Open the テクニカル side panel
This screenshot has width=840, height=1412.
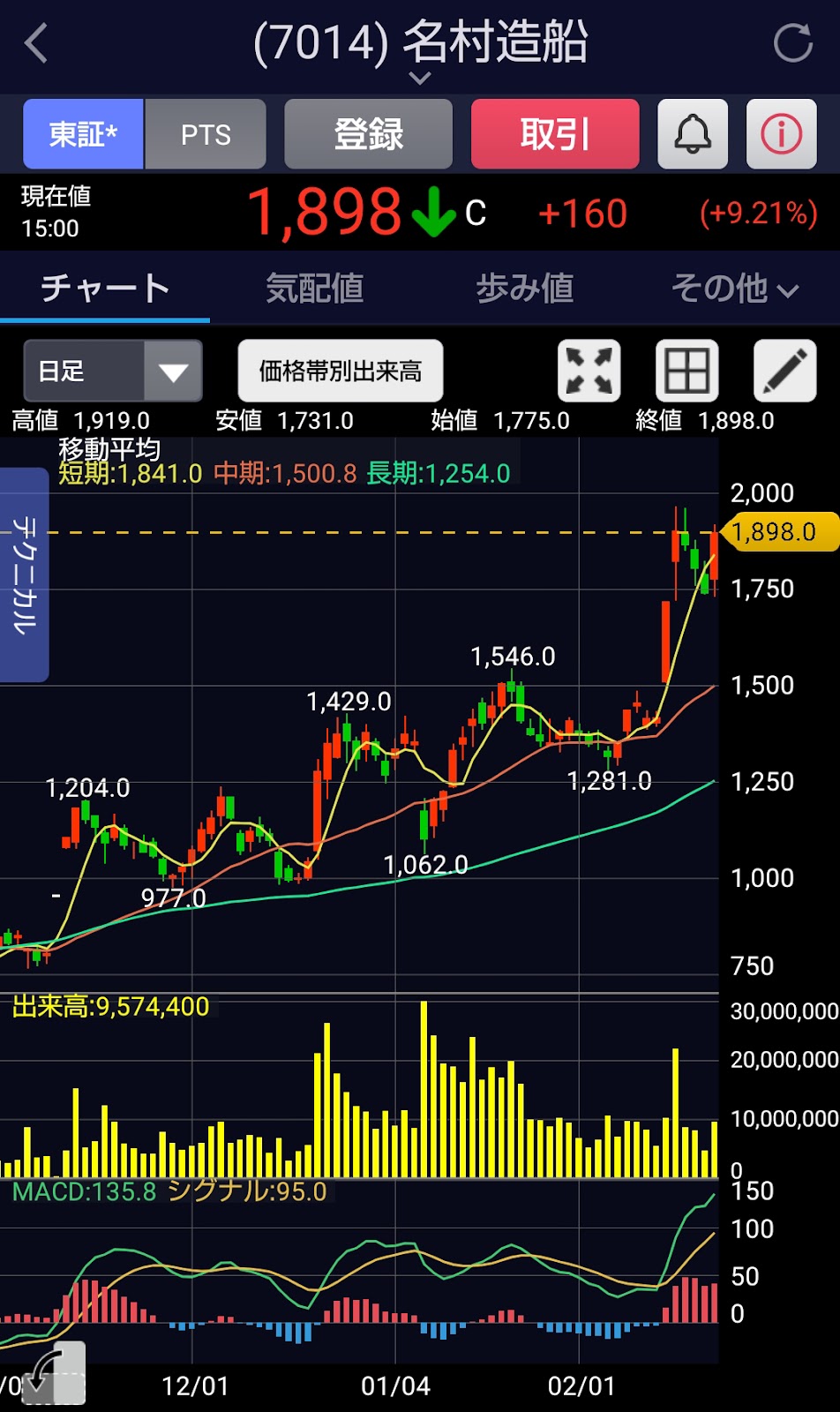click(x=24, y=575)
